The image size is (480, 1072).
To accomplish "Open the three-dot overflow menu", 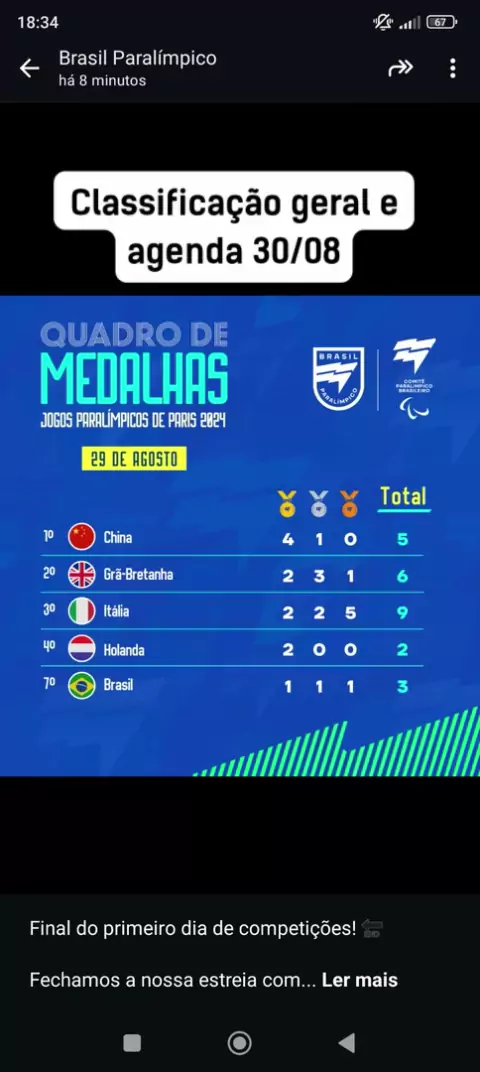I will click(x=453, y=68).
